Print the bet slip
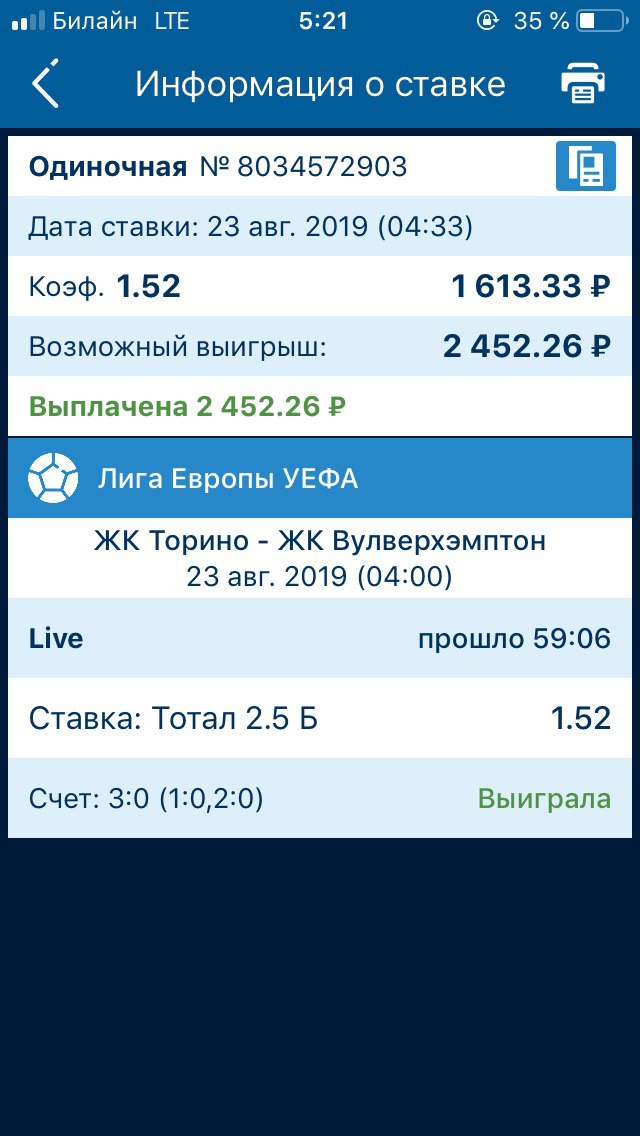 583,84
